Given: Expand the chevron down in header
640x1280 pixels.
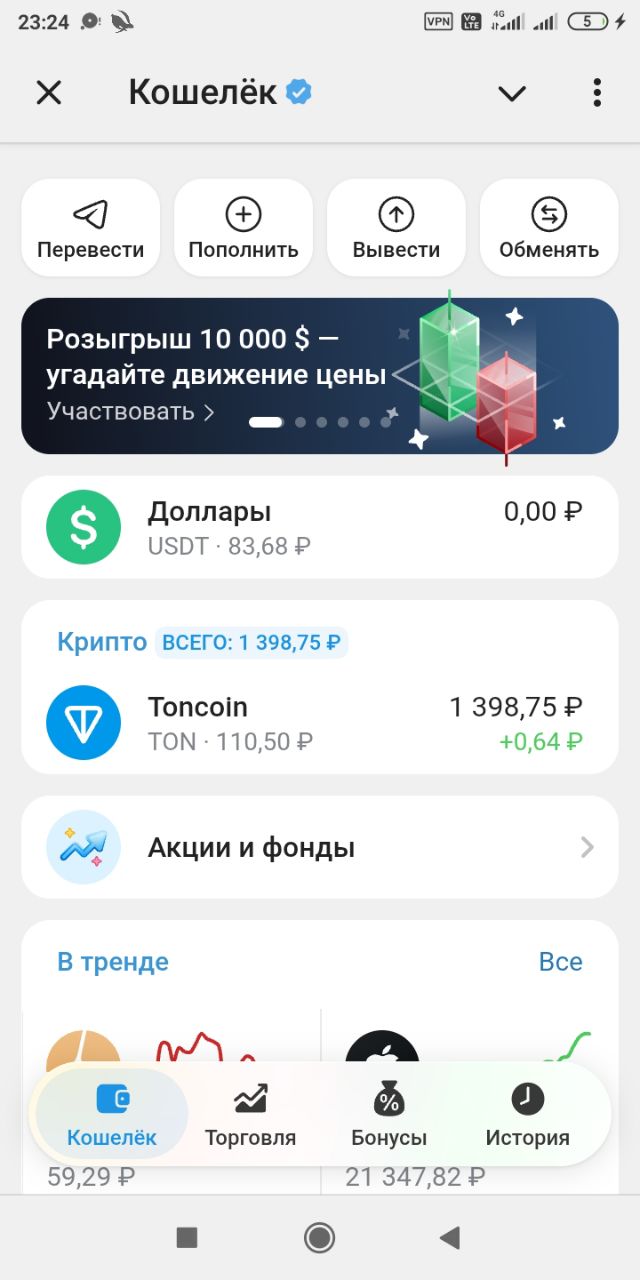Looking at the screenshot, I should tap(512, 93).
